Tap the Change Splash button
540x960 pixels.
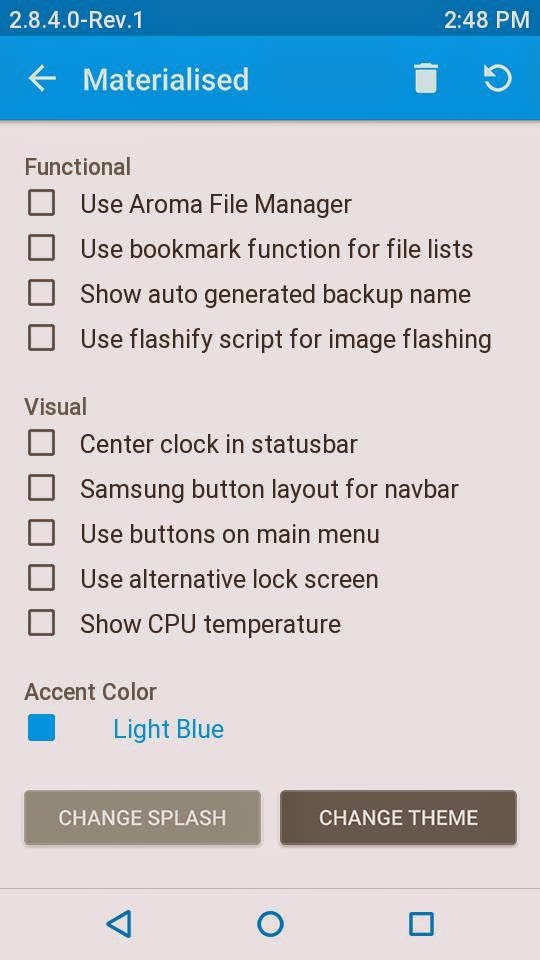(142, 817)
